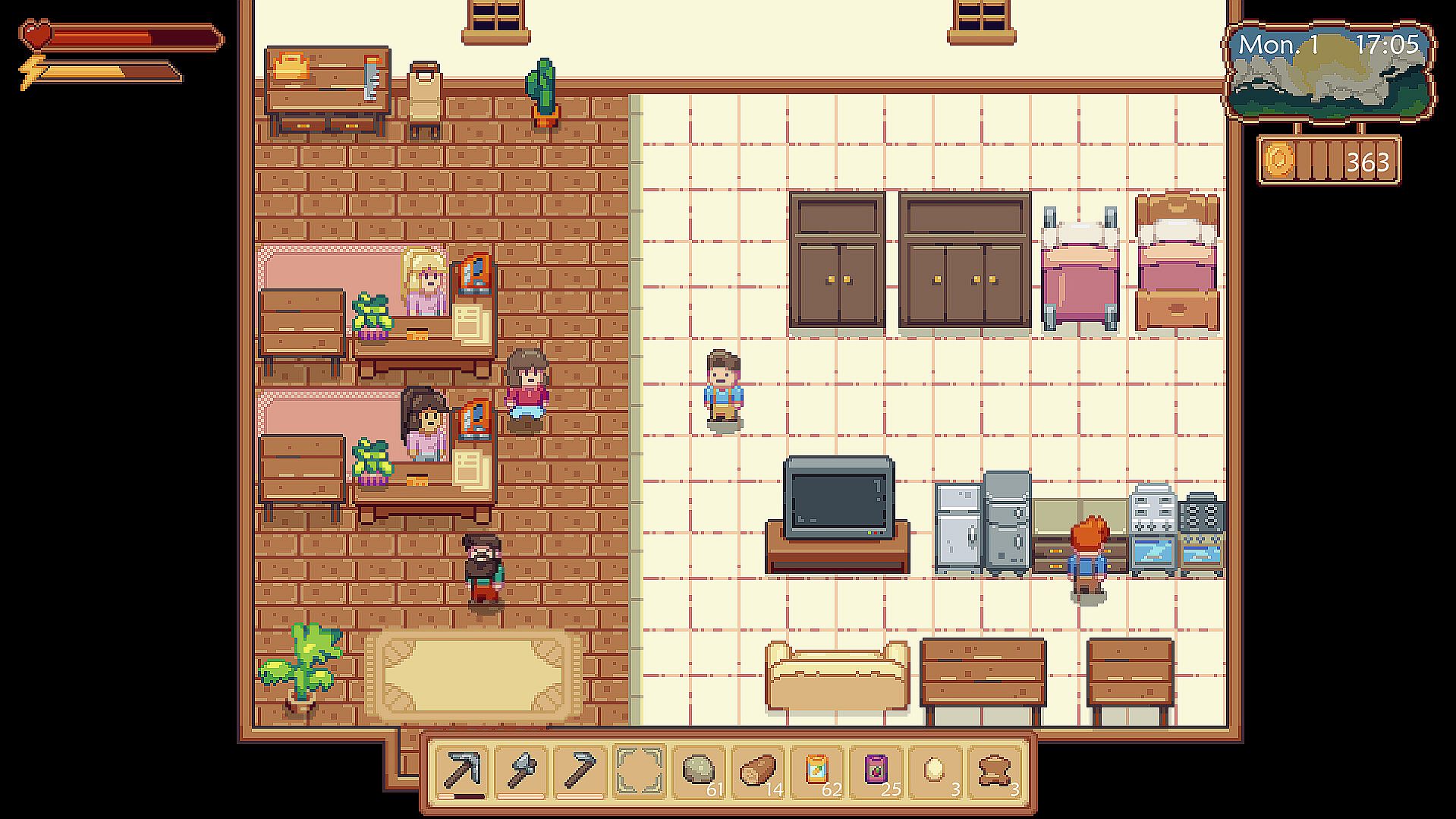The height and width of the screenshot is (819, 1456).
Task: Select the egg stack of 3
Action: (936, 771)
